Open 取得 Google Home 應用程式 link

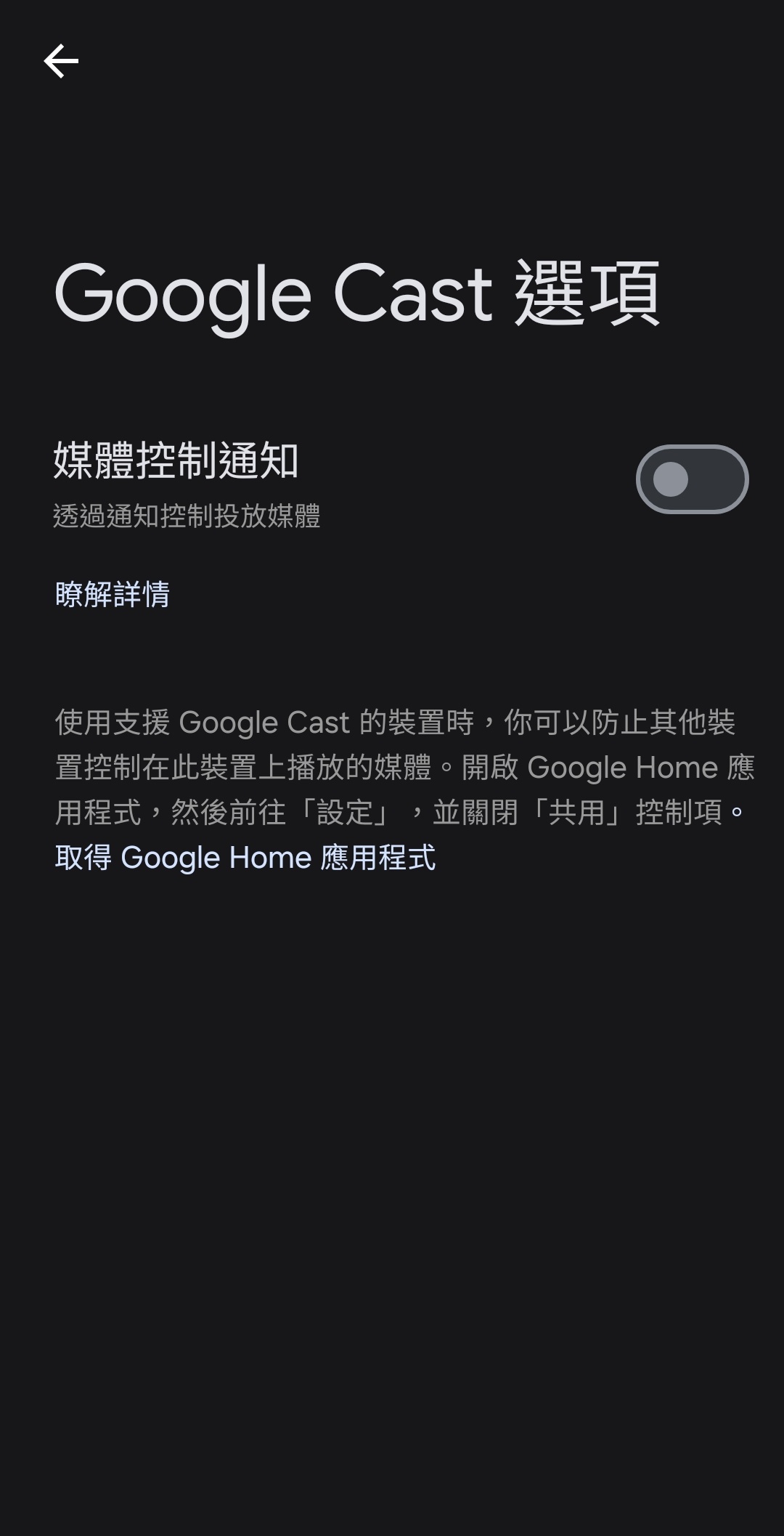245,858
